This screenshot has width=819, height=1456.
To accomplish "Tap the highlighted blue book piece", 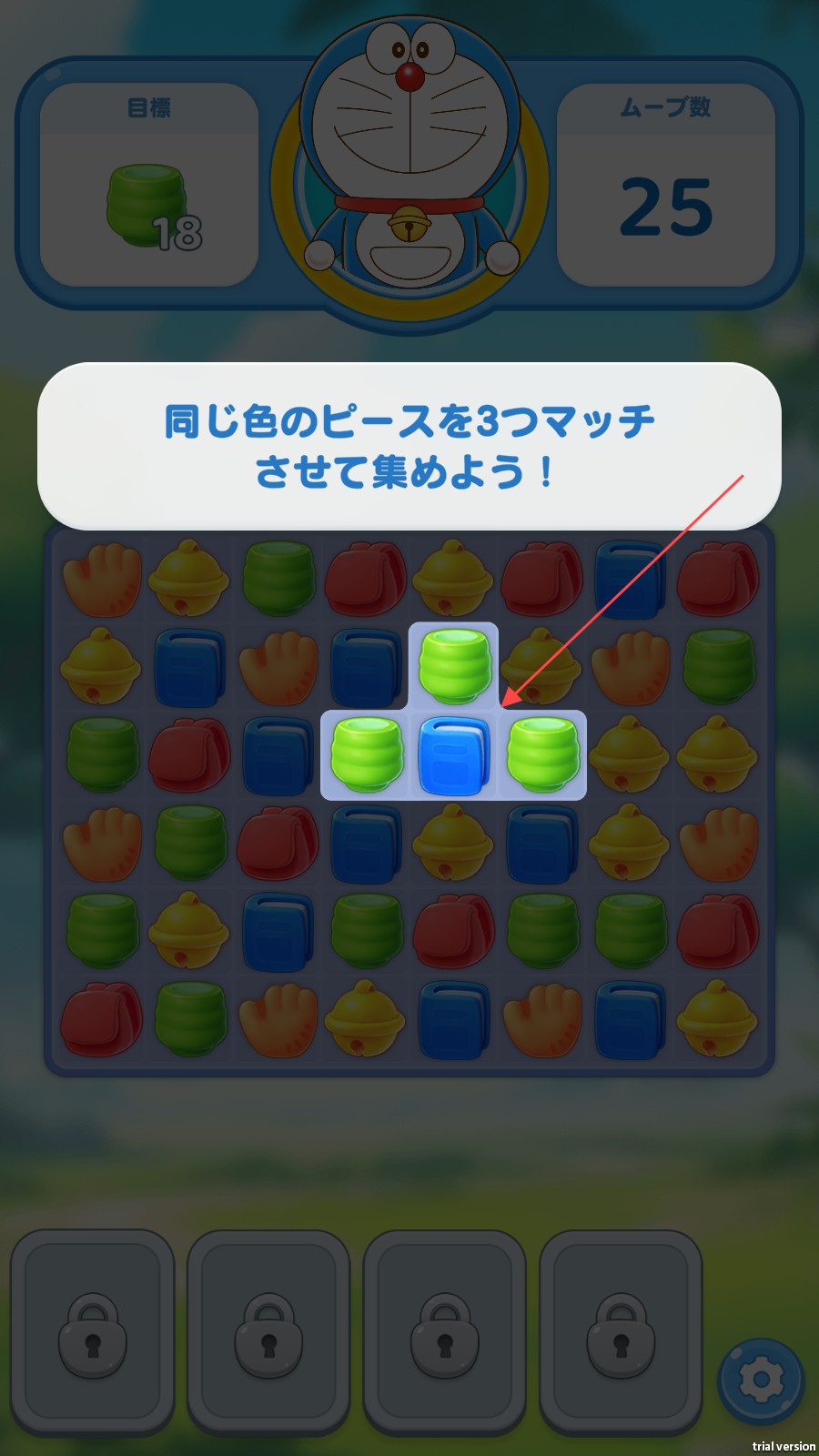I will (x=453, y=755).
